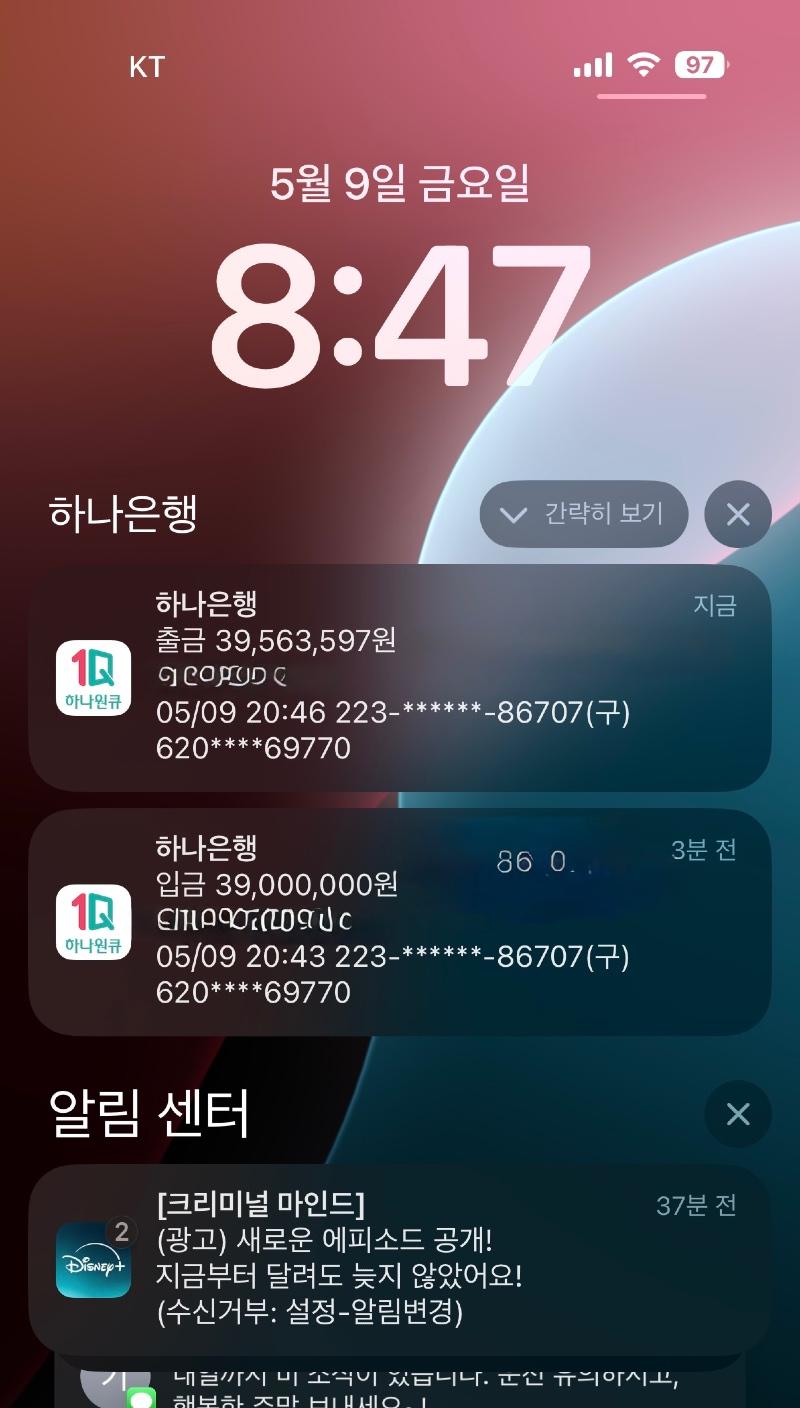This screenshot has height=1408, width=800.
Task: Open the 출금 39,563,597원 notification
Action: click(400, 678)
